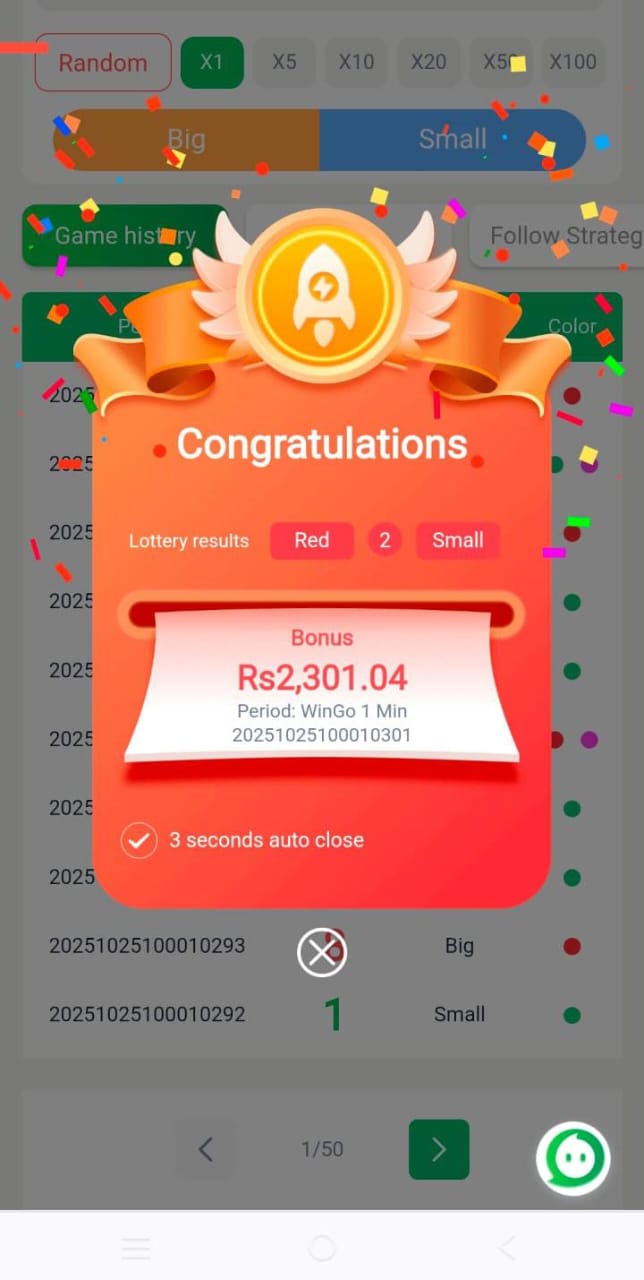The height and width of the screenshot is (1280, 644).
Task: Open the customer support chat bubble
Action: pyautogui.click(x=573, y=1159)
